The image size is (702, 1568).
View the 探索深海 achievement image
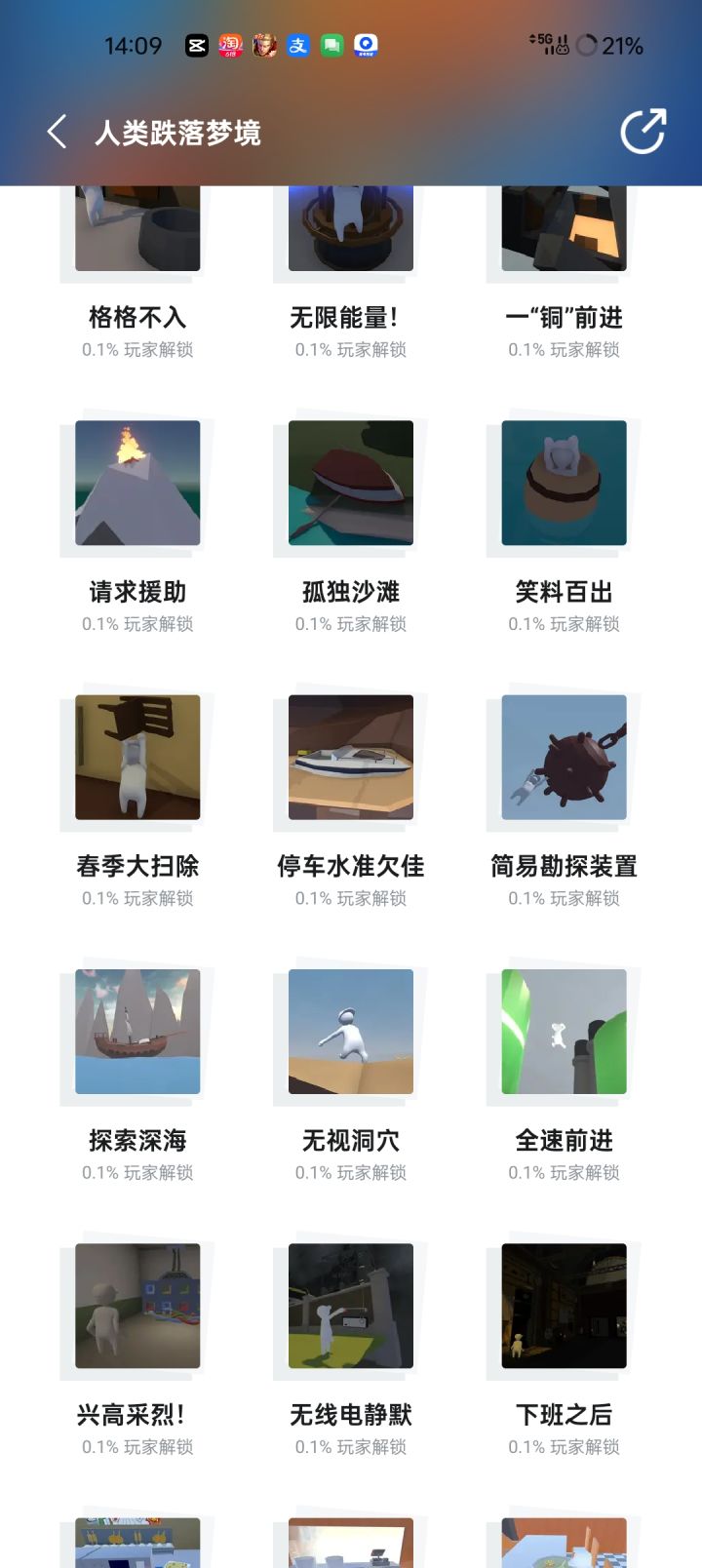(x=136, y=1033)
